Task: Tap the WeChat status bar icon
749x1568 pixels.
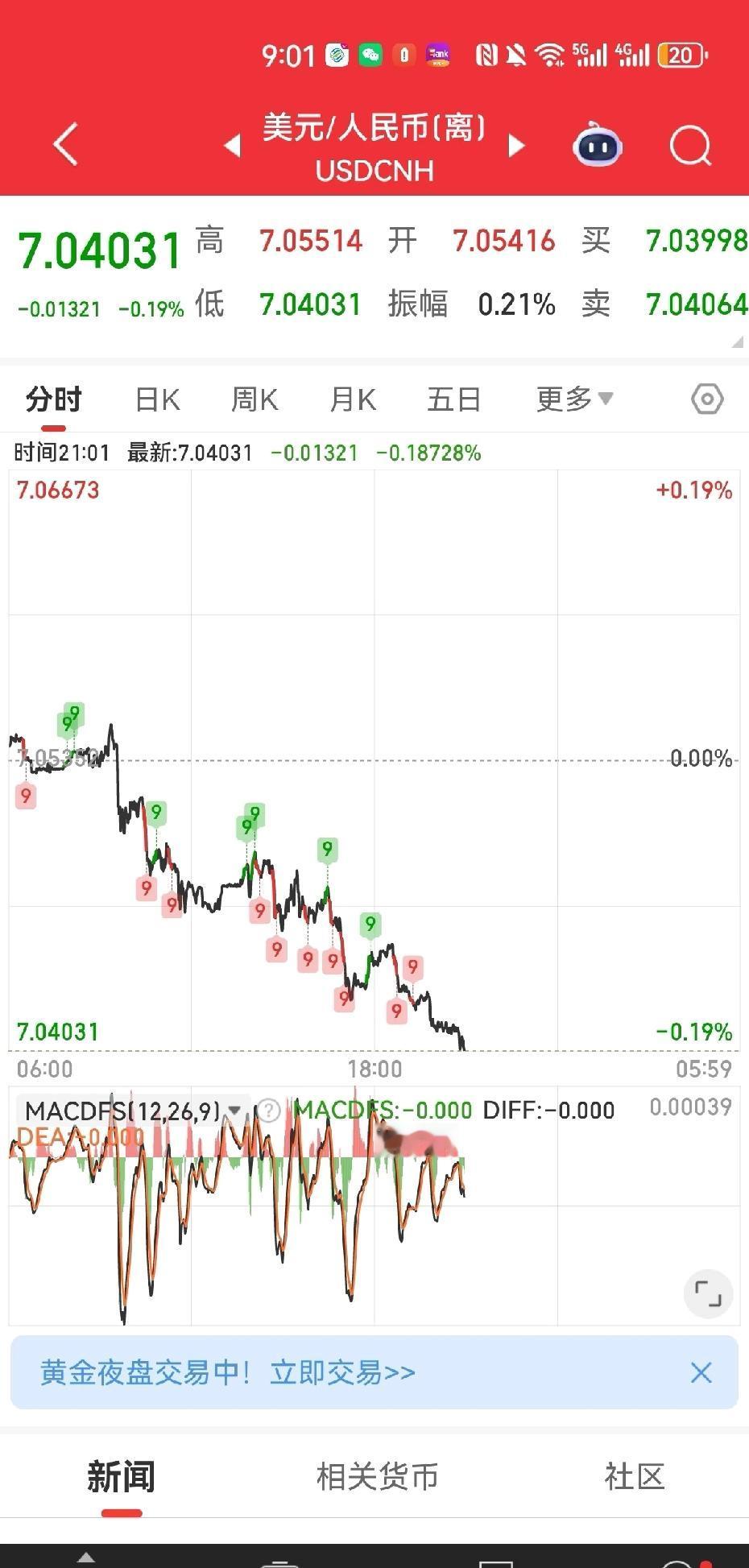Action: tap(371, 55)
